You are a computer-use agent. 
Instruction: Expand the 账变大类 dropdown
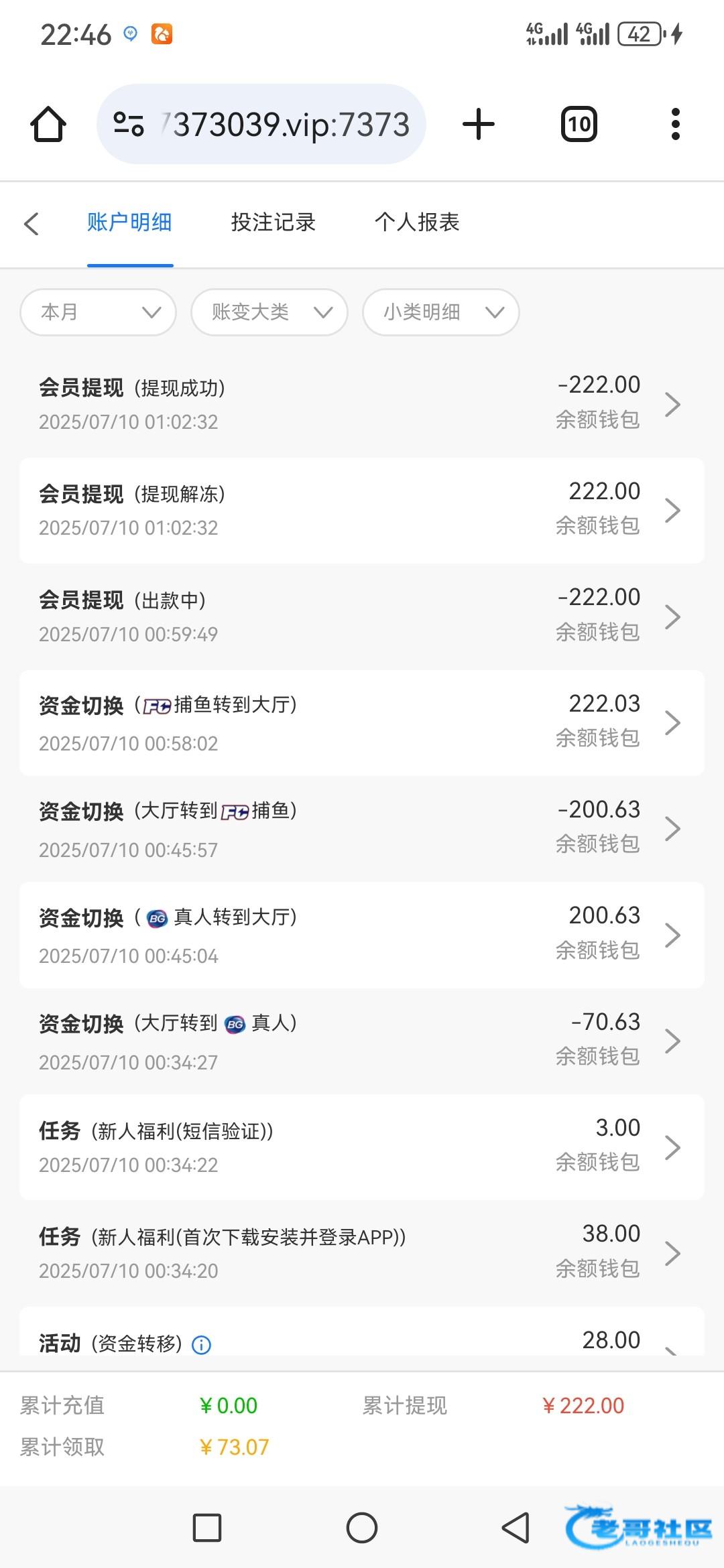pos(269,312)
